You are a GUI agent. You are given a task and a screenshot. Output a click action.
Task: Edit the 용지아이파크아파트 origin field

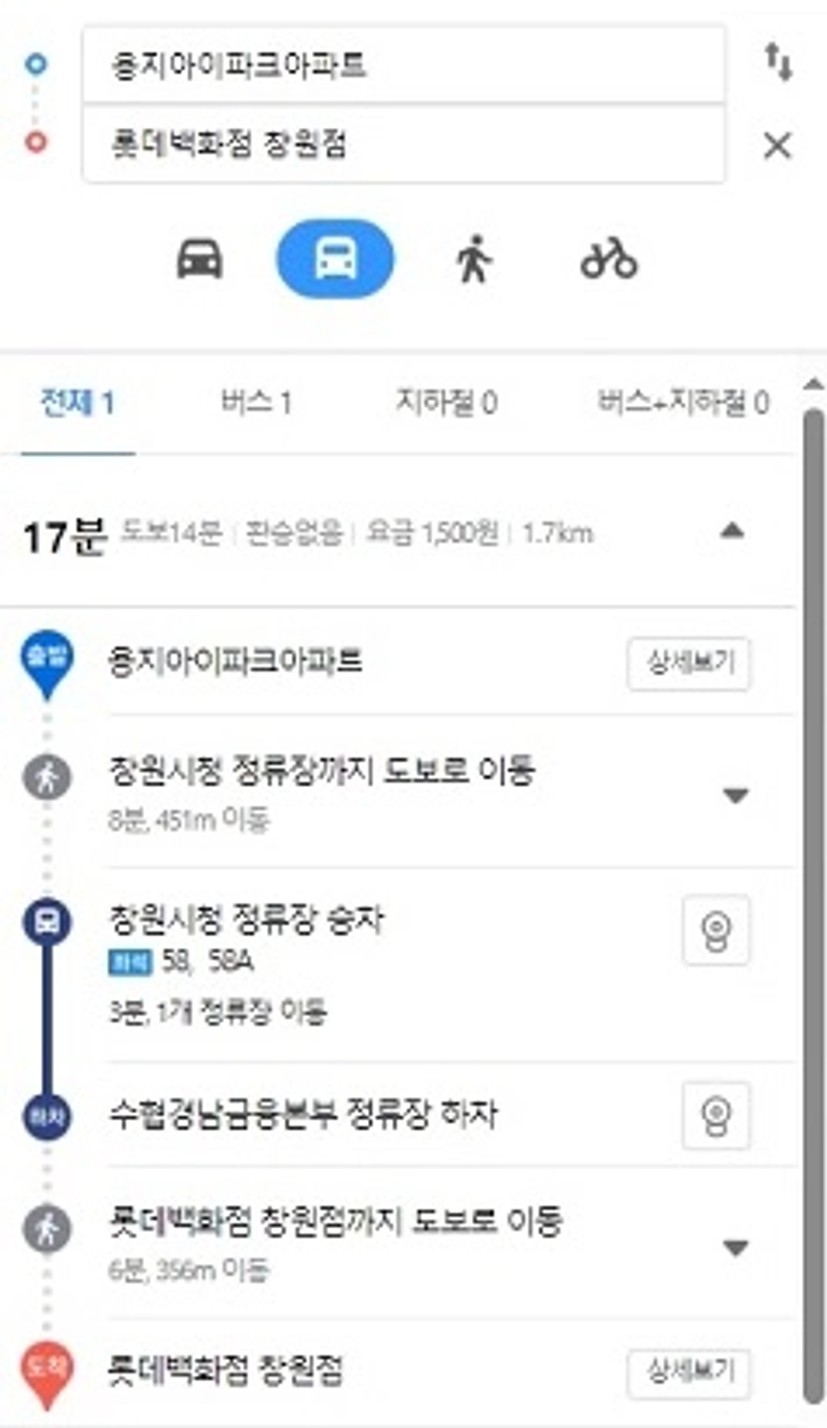404,66
